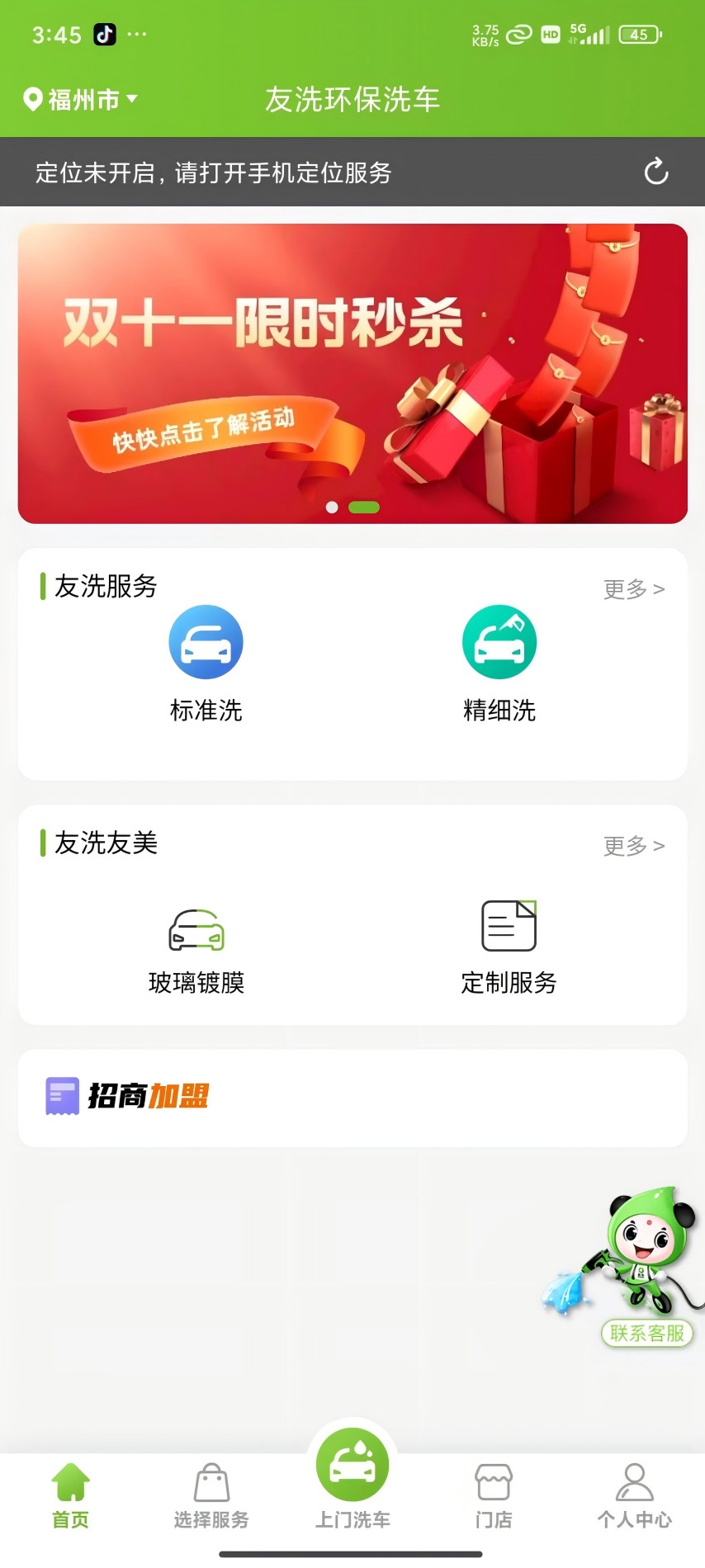Select the second carousel indicator dot
Viewport: 705px width, 1568px height.
tap(363, 508)
